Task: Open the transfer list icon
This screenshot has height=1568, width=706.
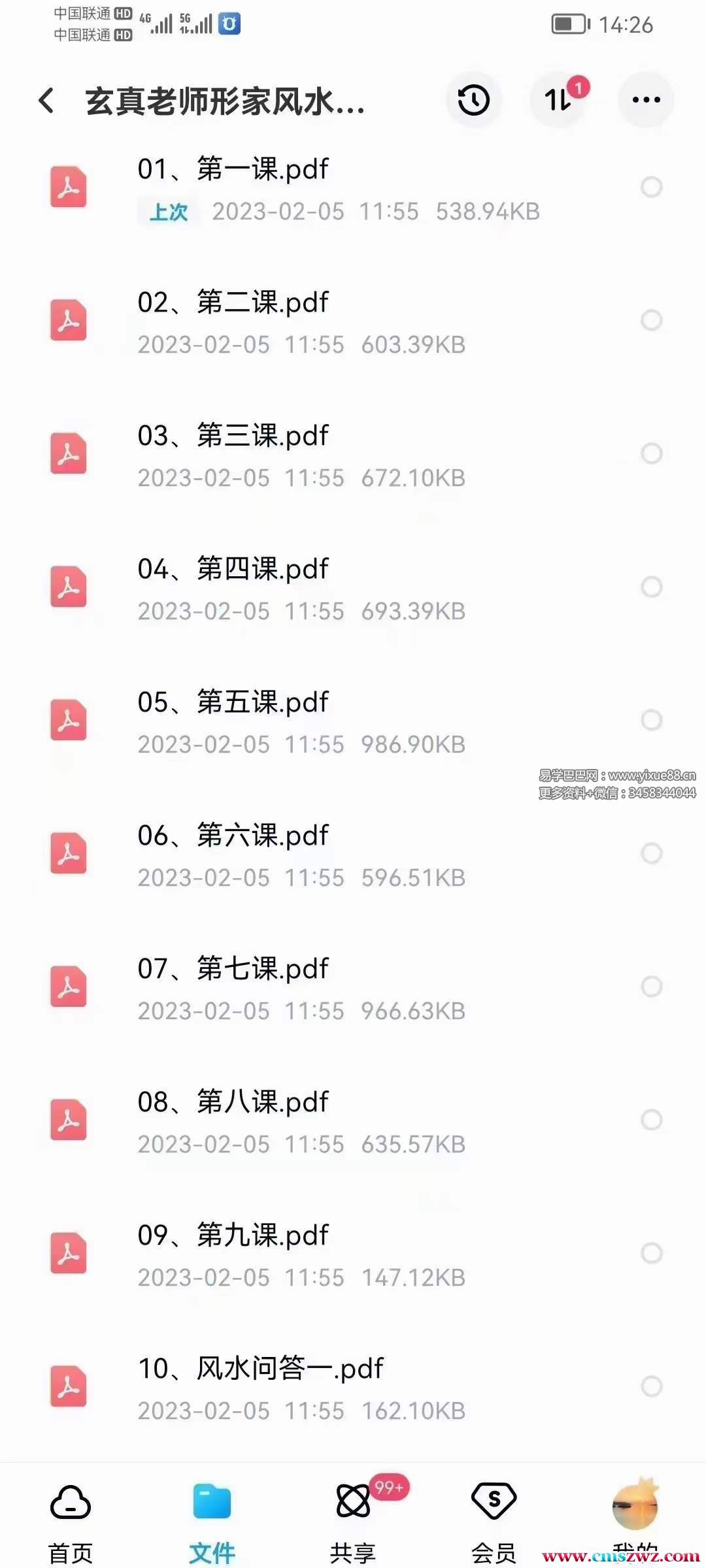Action: (x=559, y=100)
